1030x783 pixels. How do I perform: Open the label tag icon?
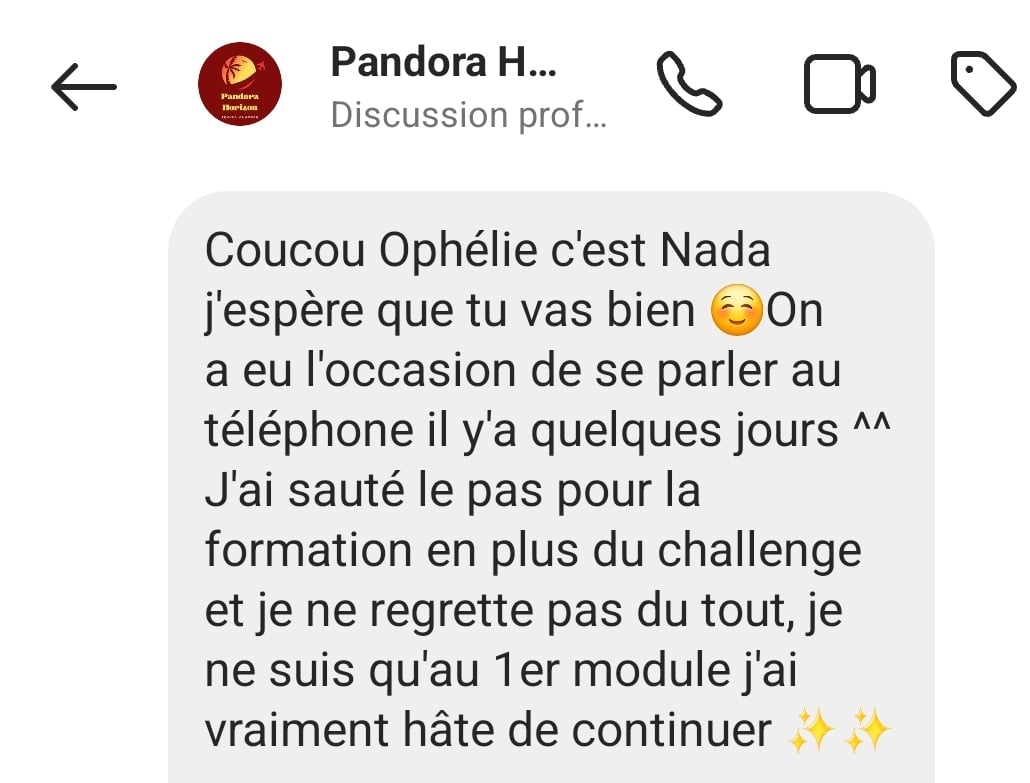tap(984, 85)
